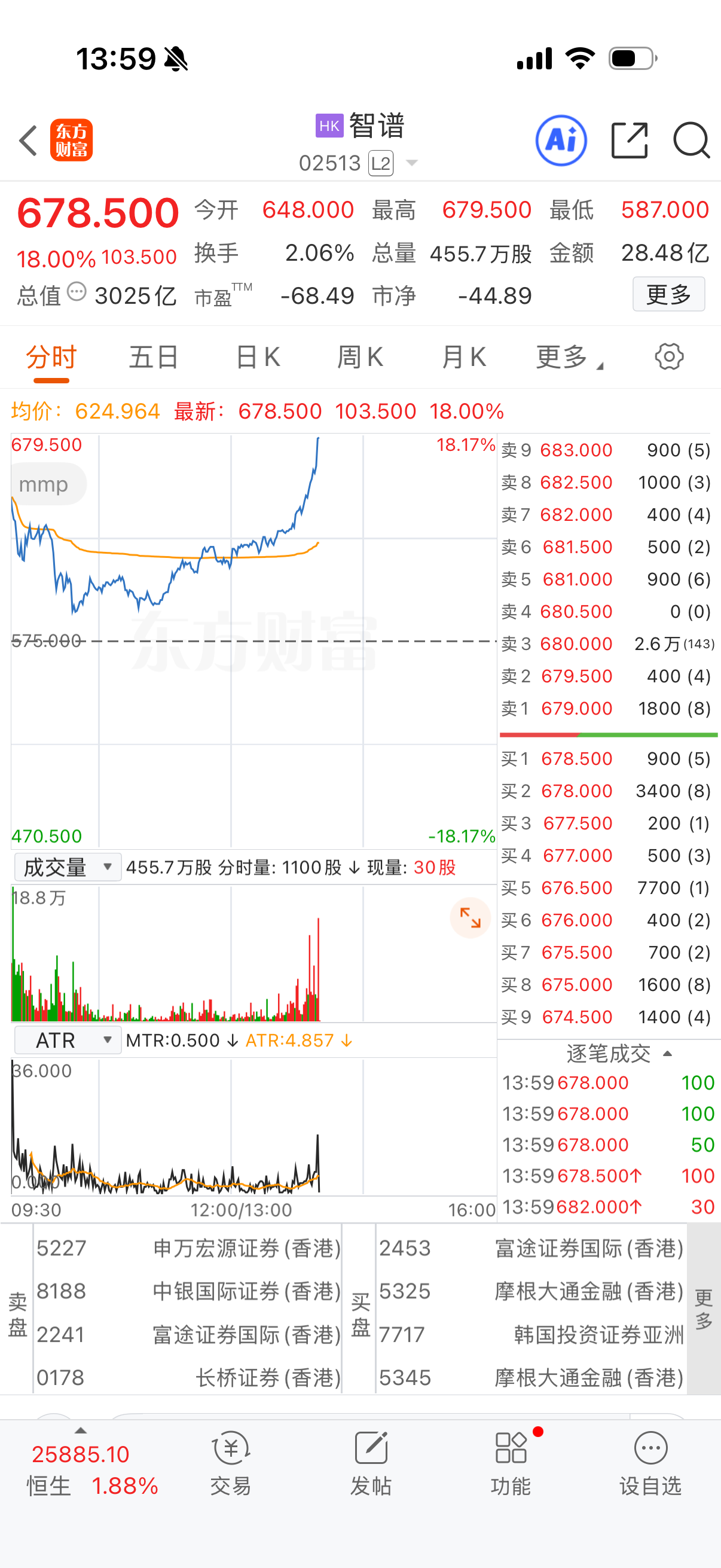Open the 交易 trading tab
721x1568 pixels.
tap(231, 1462)
